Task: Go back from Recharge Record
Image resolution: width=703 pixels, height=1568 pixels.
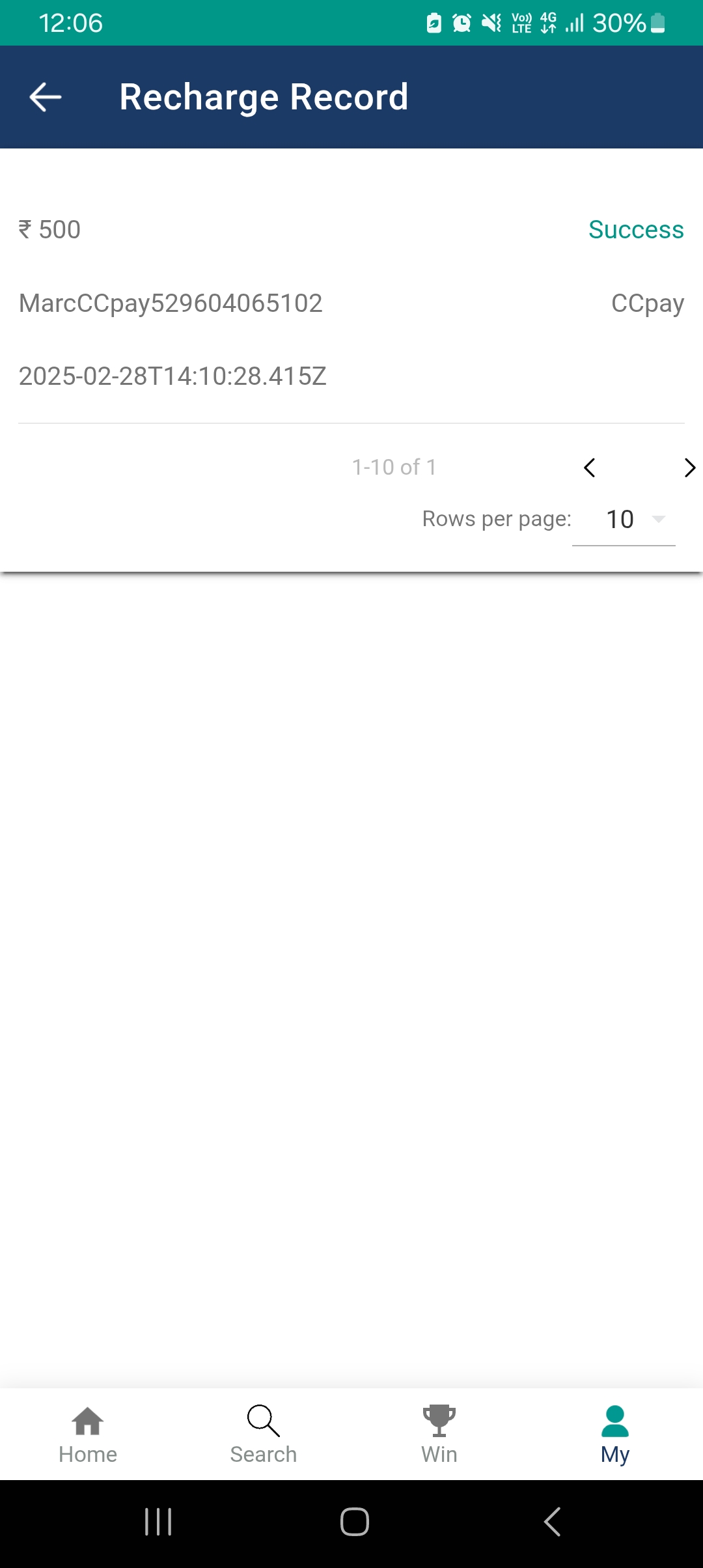Action: pos(46,97)
